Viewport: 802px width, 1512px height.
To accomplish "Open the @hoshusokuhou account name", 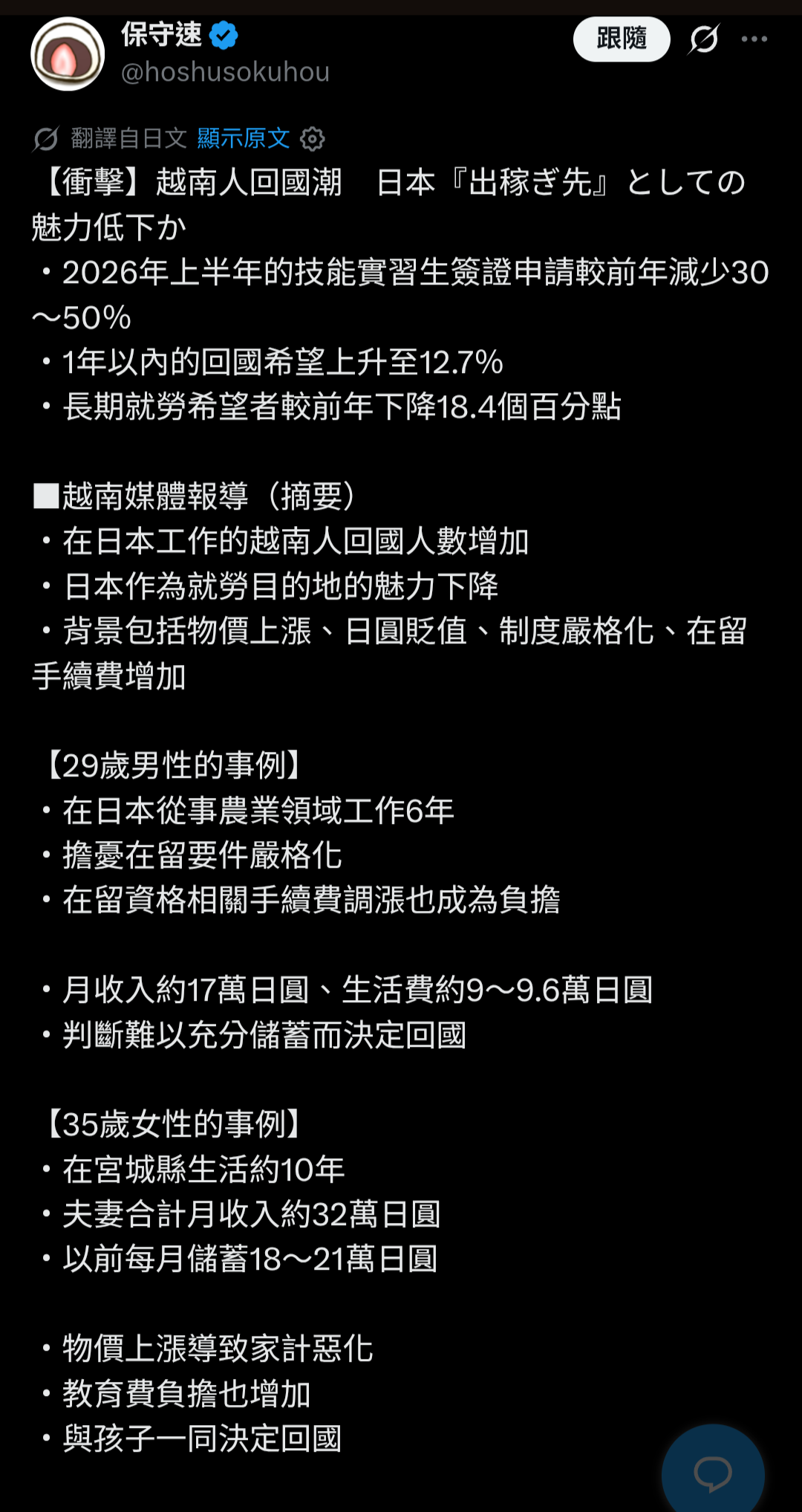I will (x=225, y=72).
